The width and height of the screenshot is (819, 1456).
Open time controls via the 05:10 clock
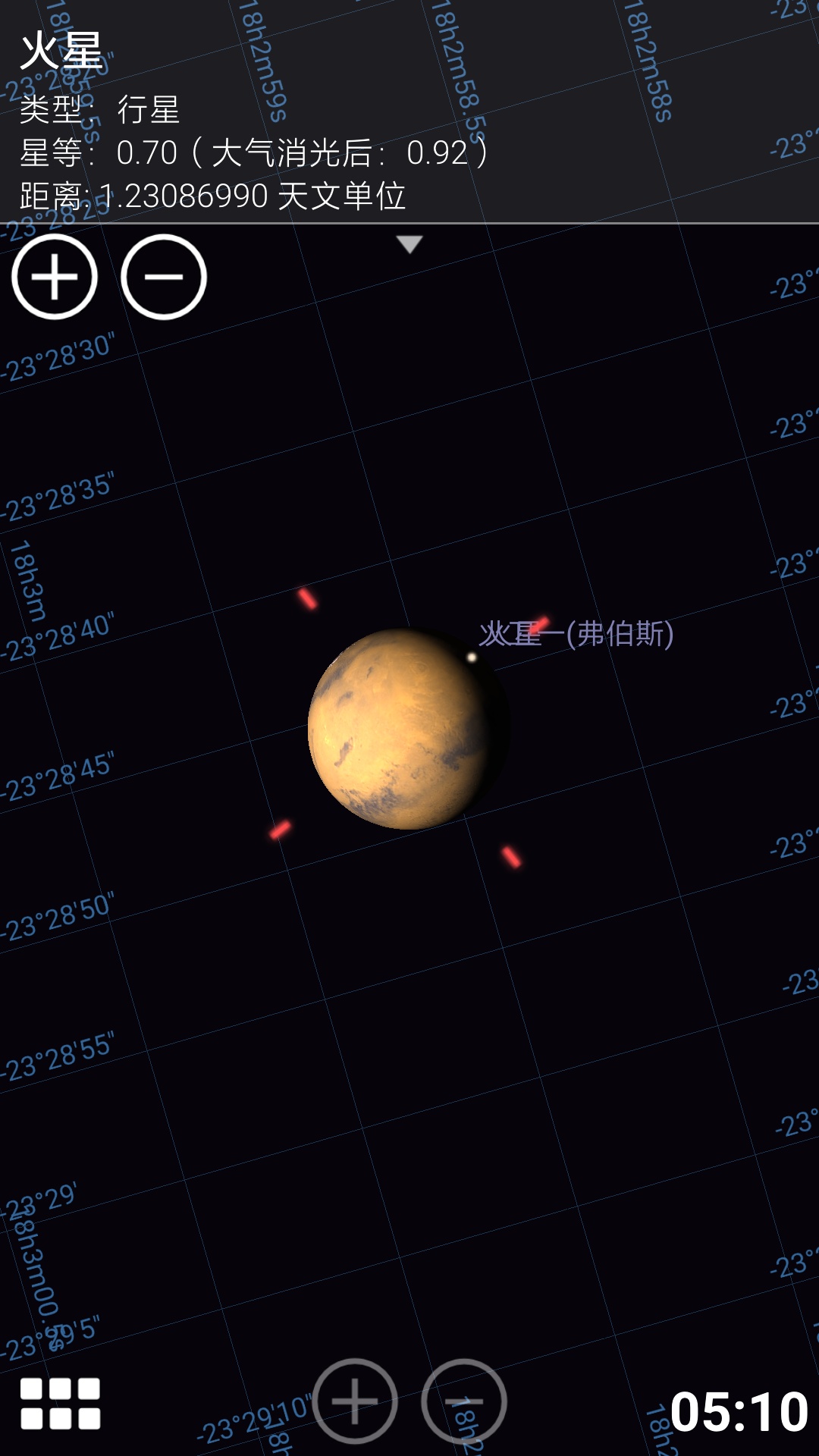(739, 1411)
